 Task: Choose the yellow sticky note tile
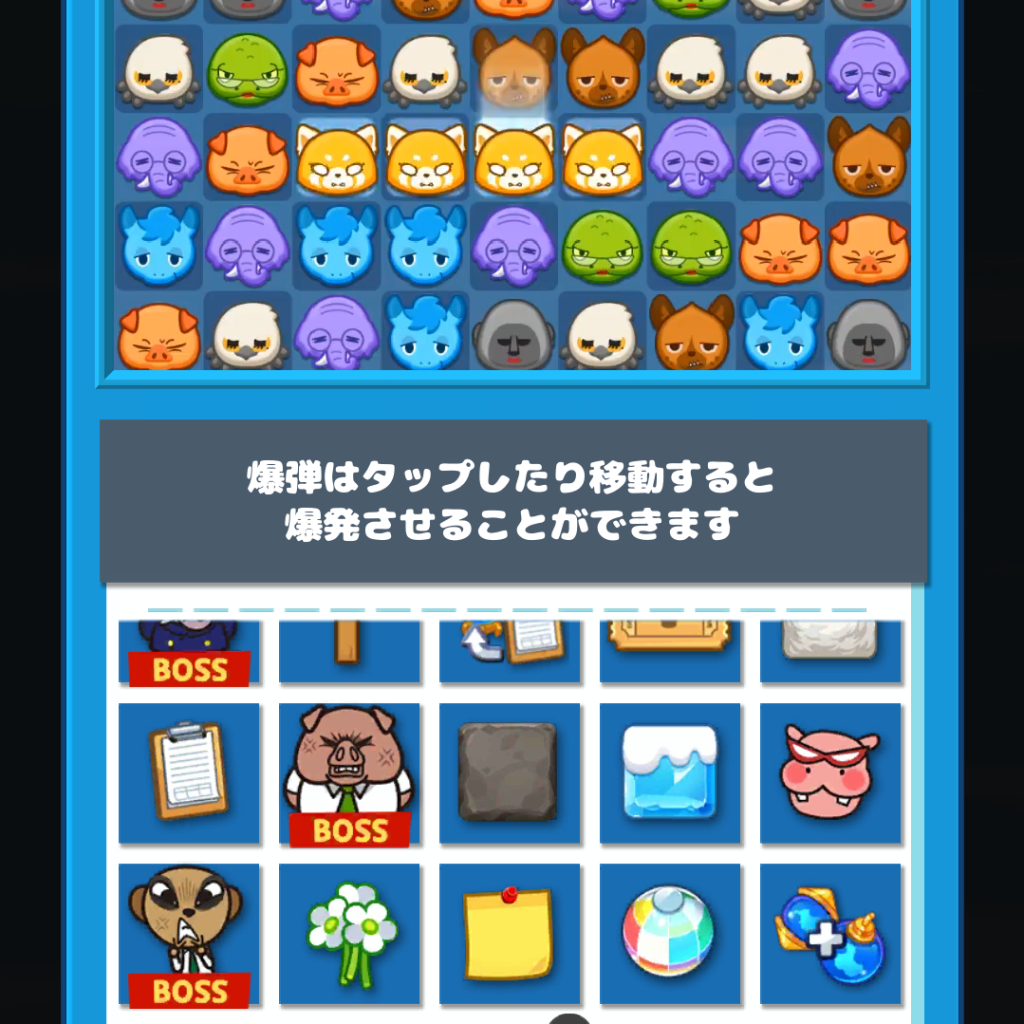point(509,934)
